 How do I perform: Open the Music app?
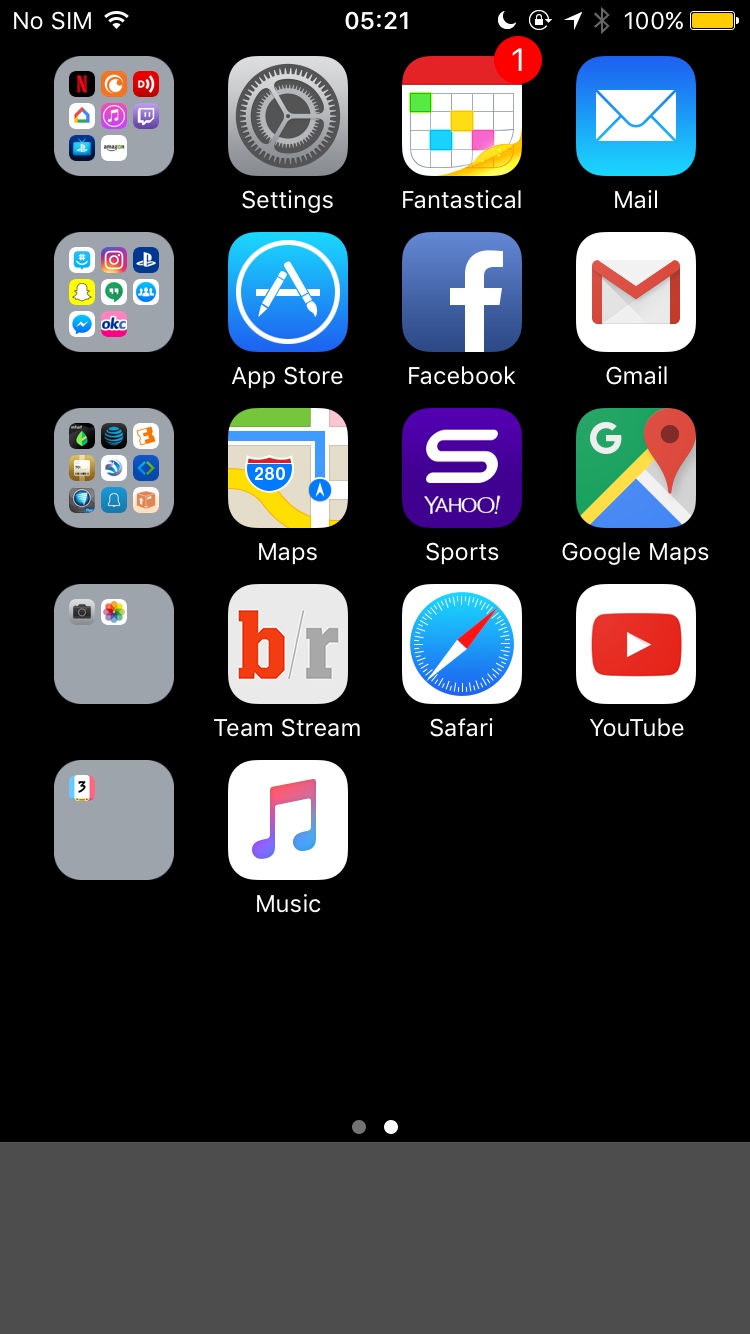point(288,820)
